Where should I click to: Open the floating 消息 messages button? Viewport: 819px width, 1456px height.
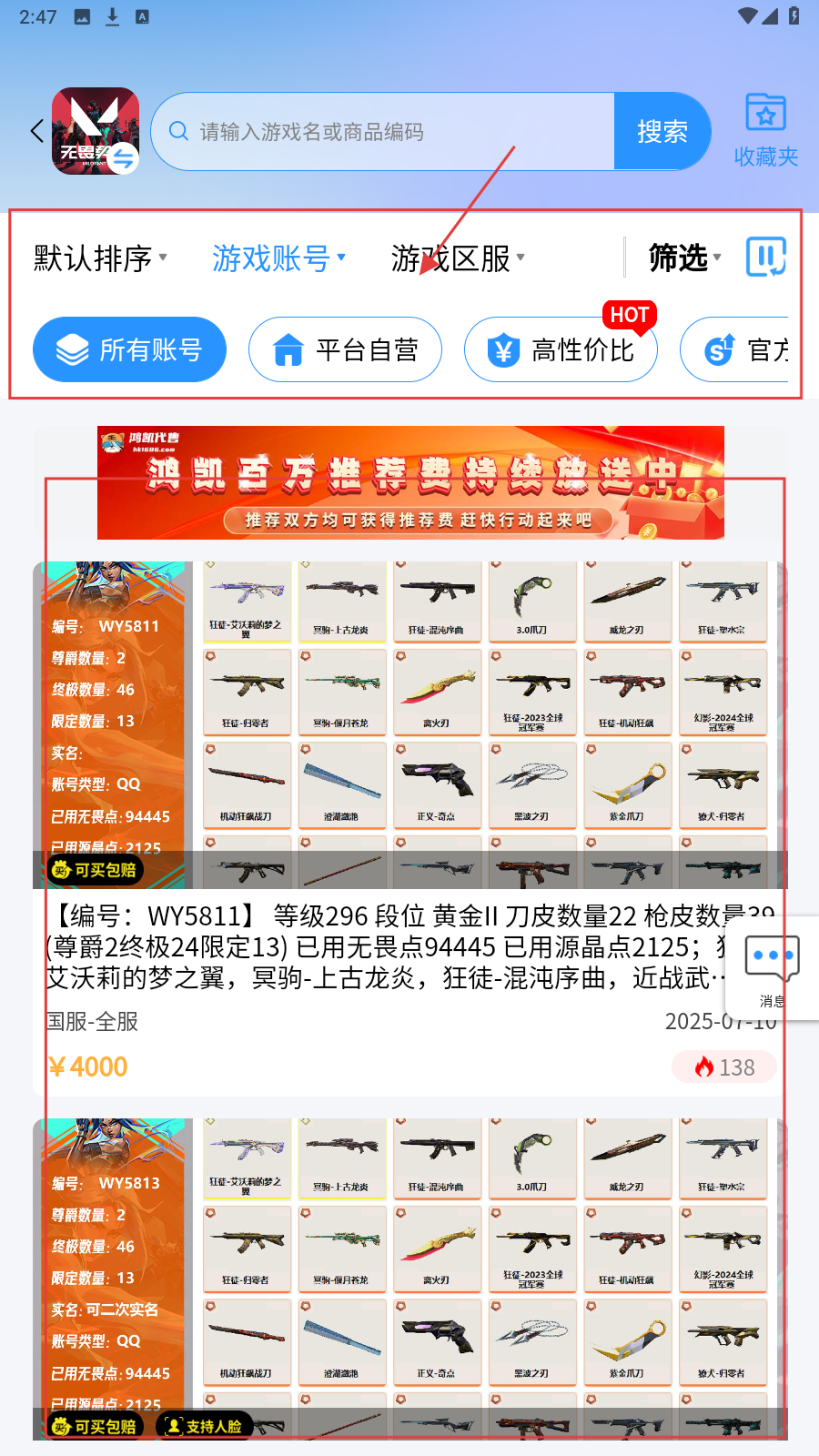(772, 968)
